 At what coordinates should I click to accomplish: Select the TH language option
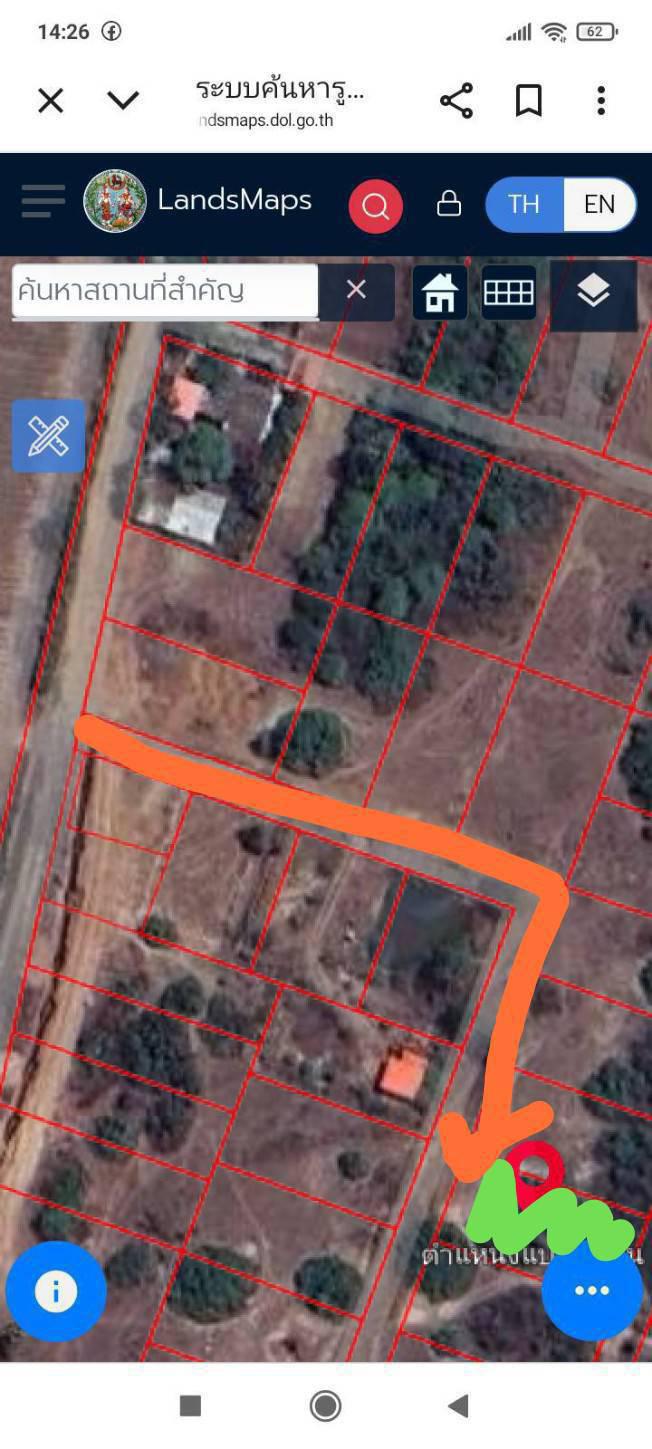coord(524,204)
